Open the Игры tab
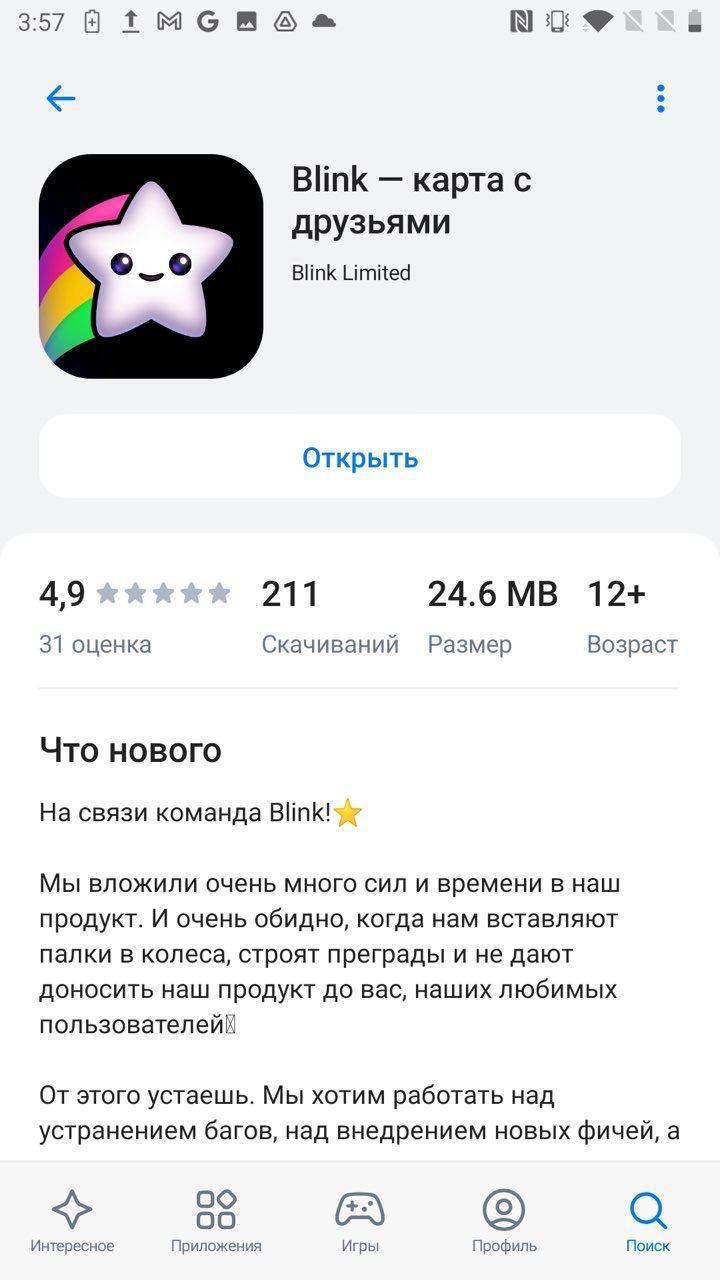The image size is (720, 1280). 360,1220
